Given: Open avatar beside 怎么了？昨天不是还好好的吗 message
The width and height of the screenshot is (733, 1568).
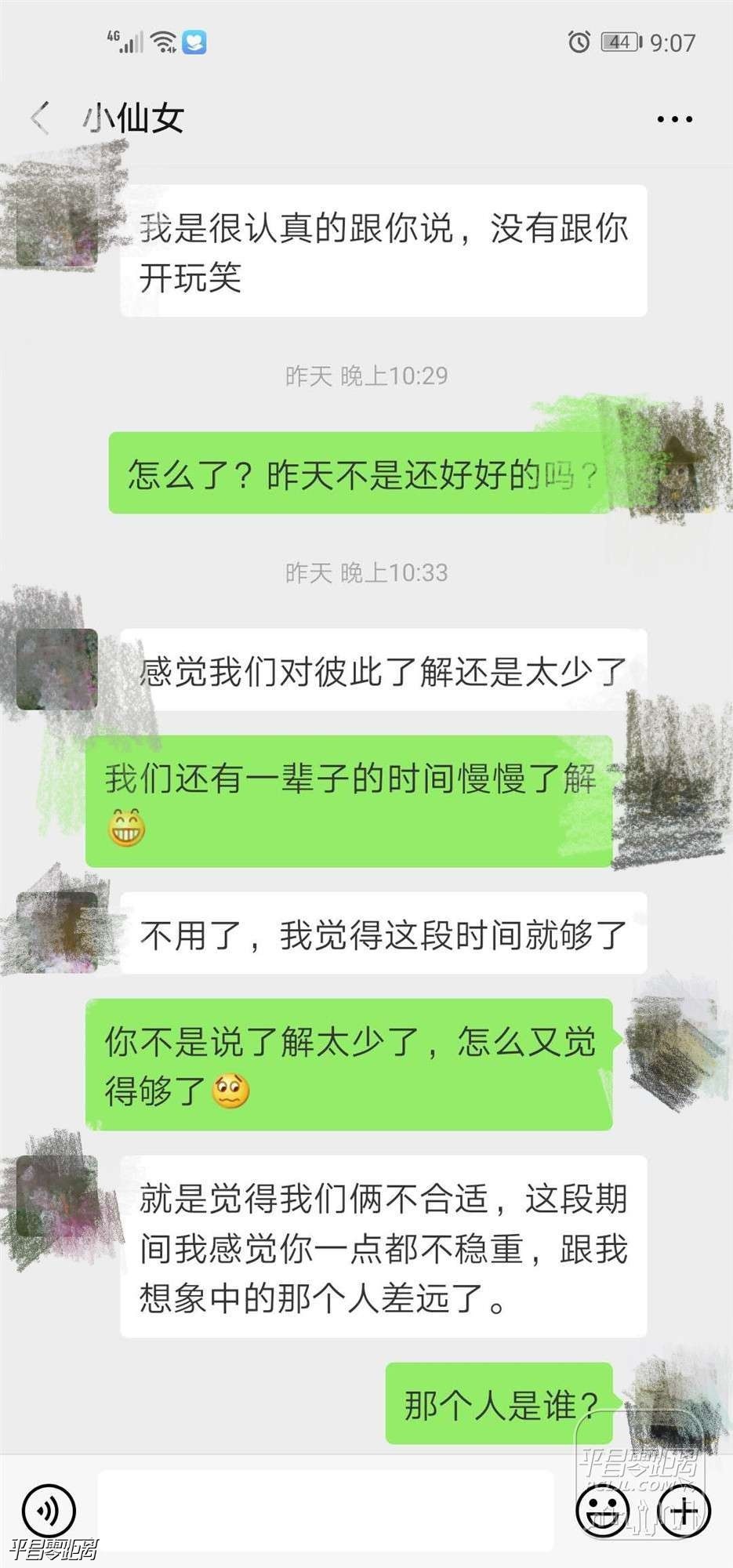Looking at the screenshot, I should [x=676, y=473].
